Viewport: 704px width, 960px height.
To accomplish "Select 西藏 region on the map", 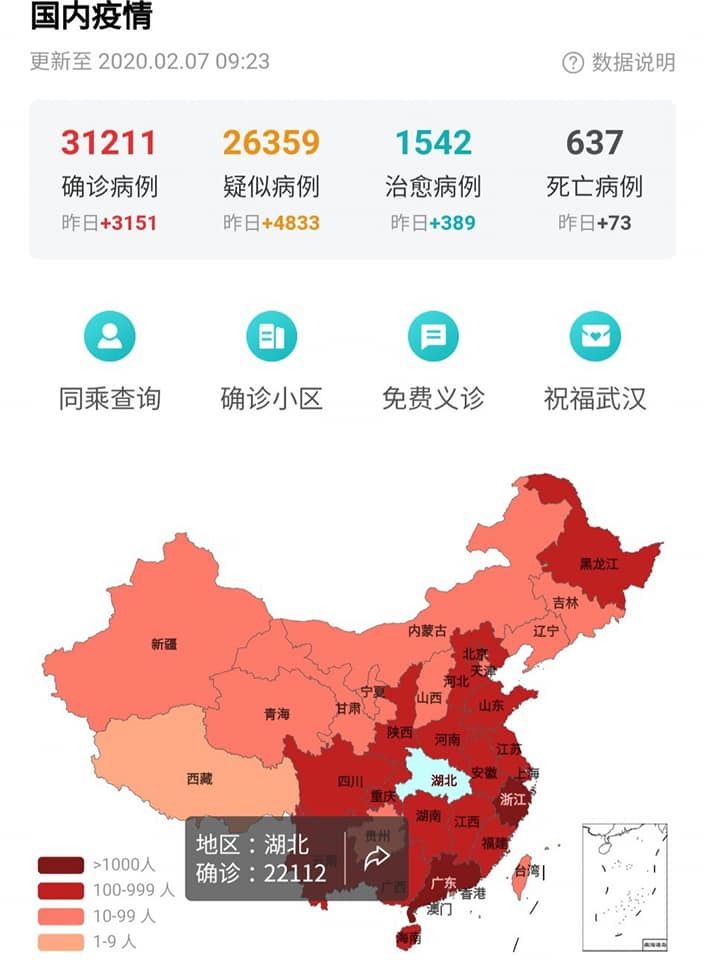I will pos(199,778).
